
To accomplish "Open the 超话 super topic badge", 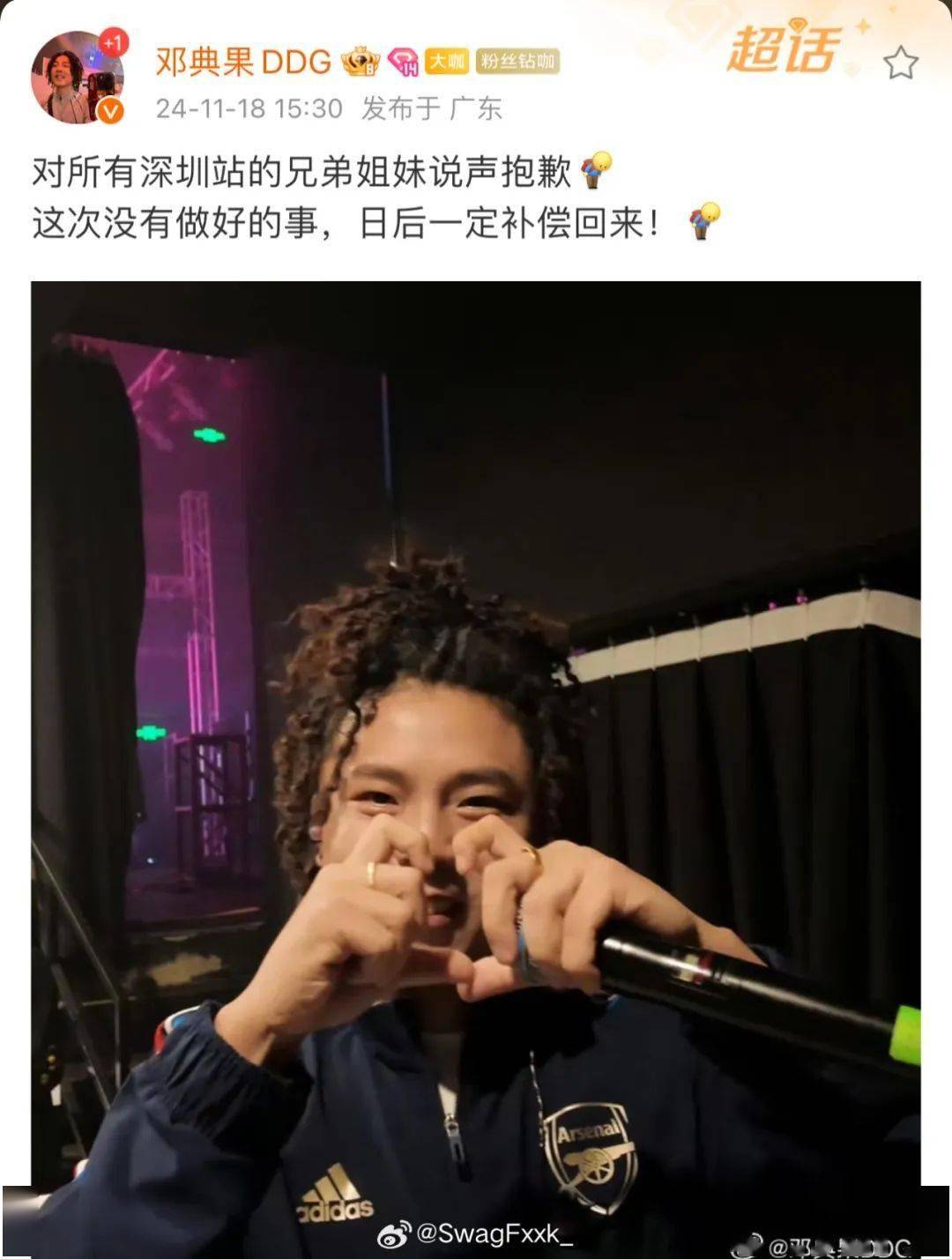I will [x=784, y=50].
